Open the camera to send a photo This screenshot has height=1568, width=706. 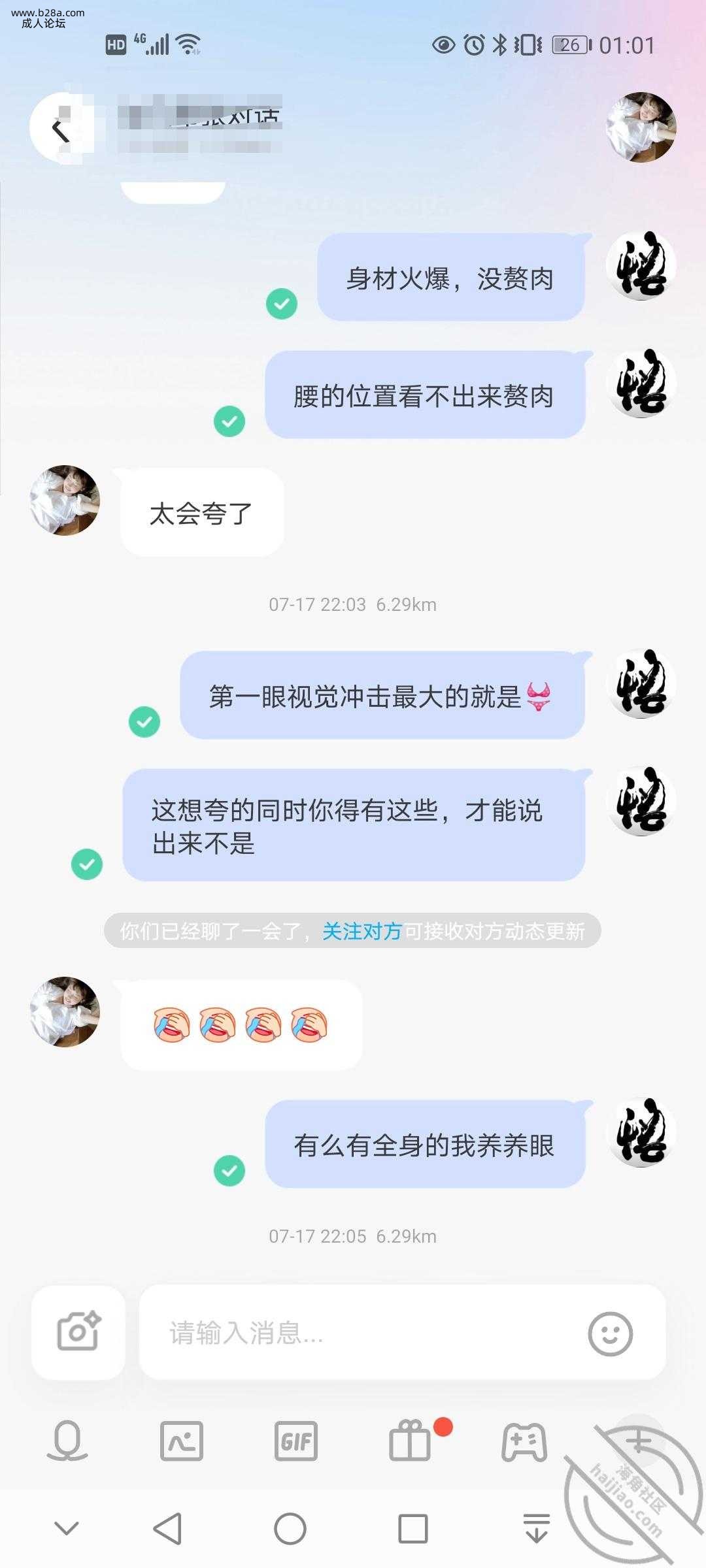[x=78, y=1332]
